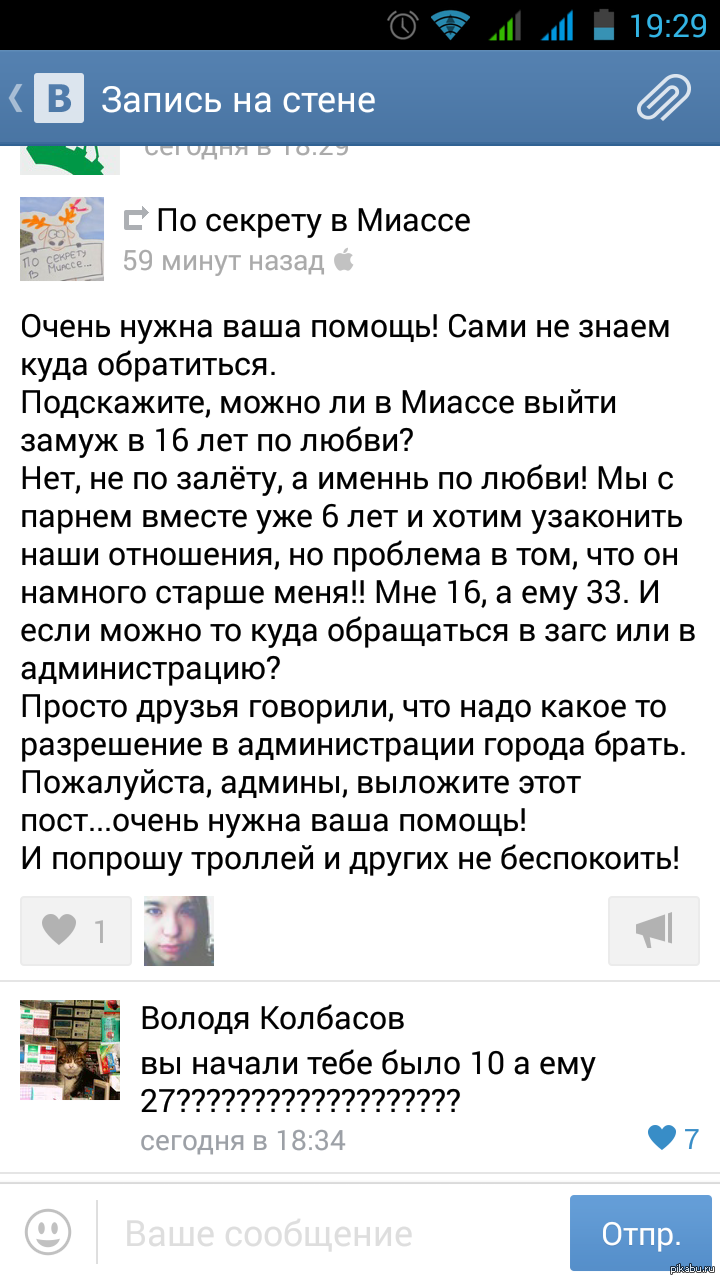720x1280 pixels.
Task: Tap the По секрету в Миассе avatar
Action: pyautogui.click(x=62, y=238)
